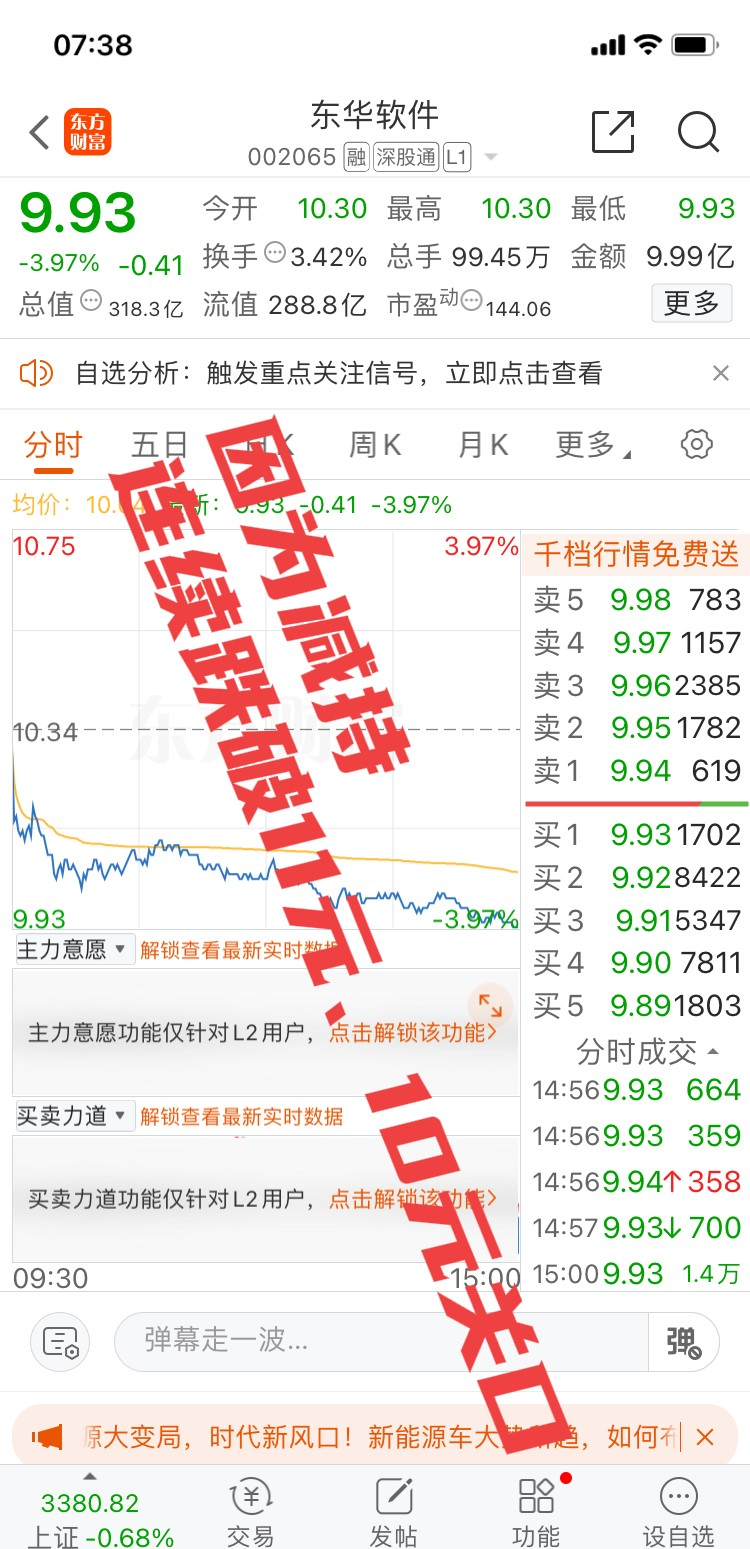Open the 交易 trading tab
This screenshot has height=1549, width=750.
pos(250,1510)
